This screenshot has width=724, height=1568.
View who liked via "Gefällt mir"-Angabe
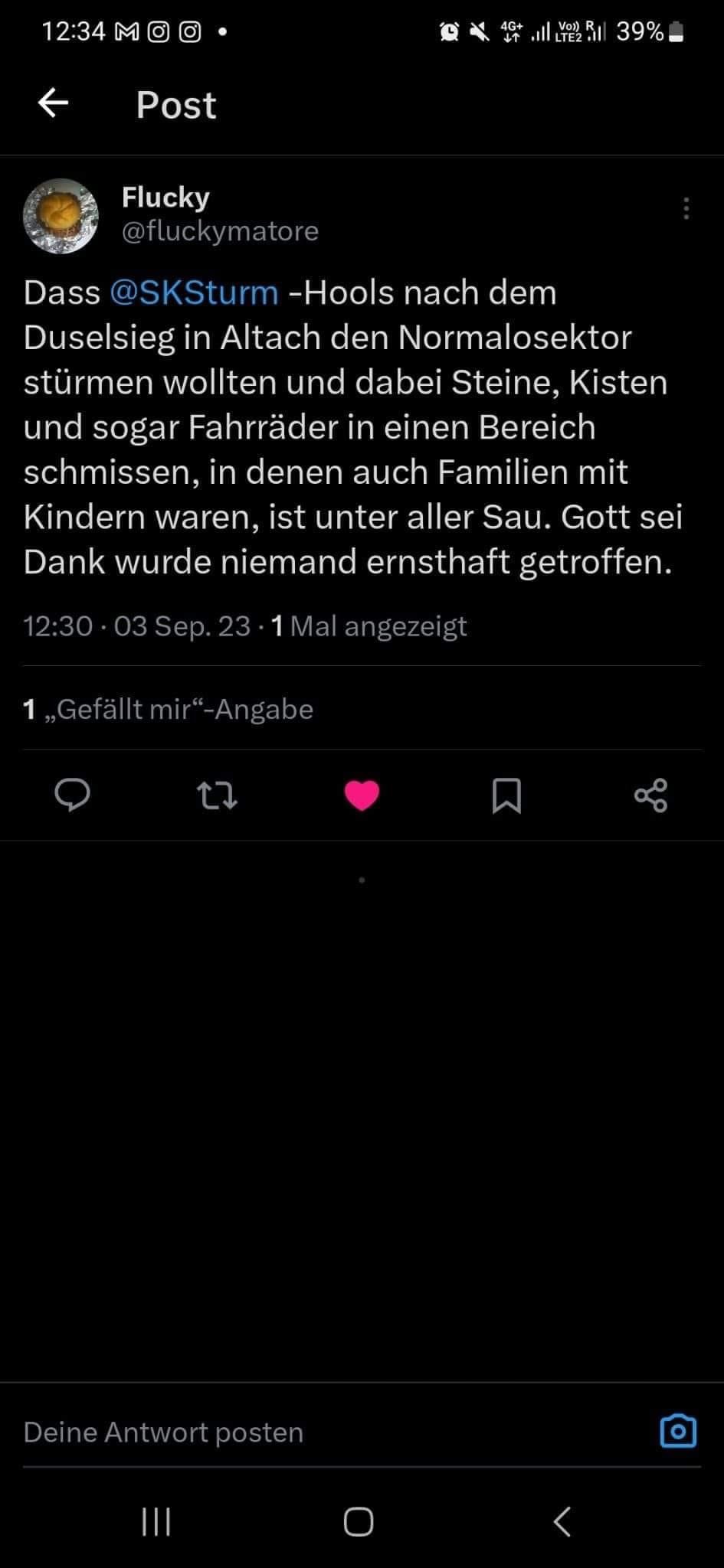click(x=169, y=709)
